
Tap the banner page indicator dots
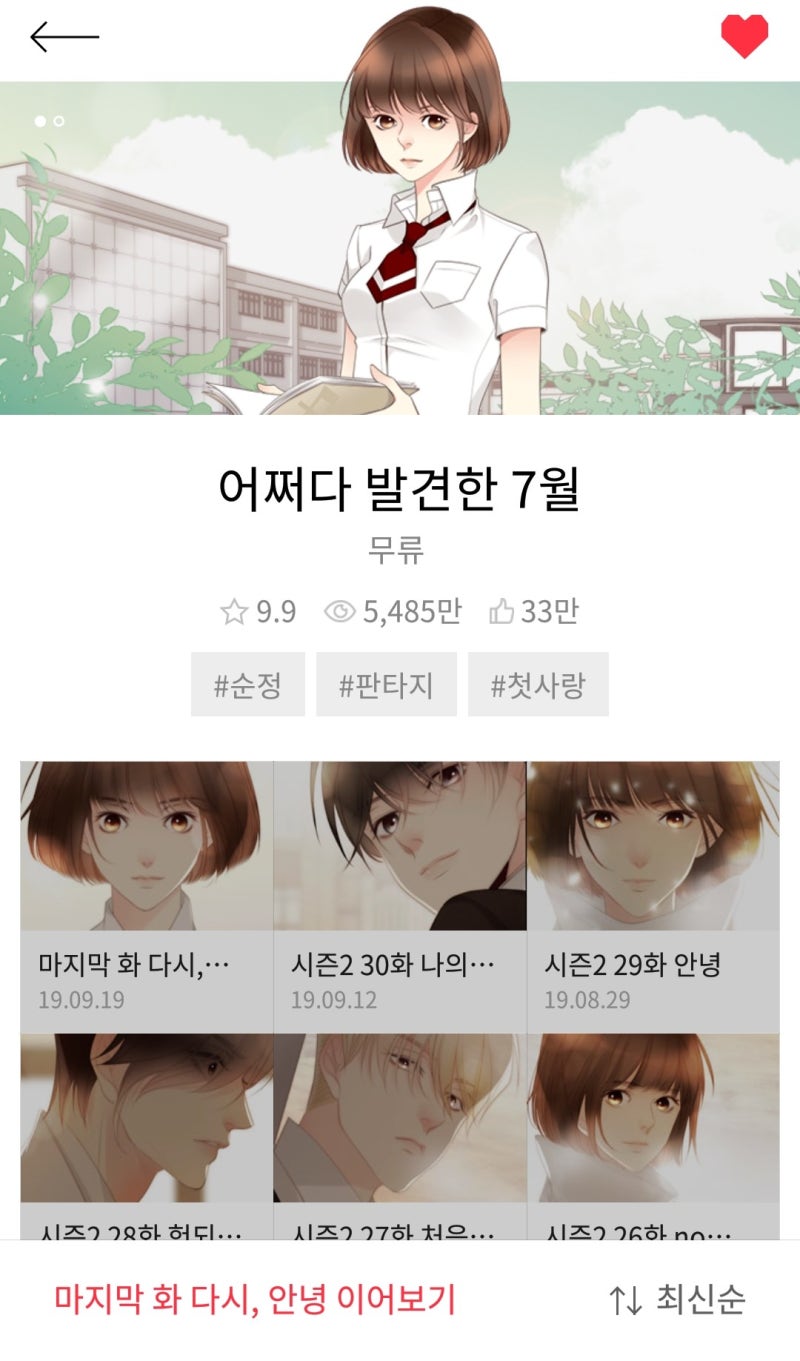[50, 121]
